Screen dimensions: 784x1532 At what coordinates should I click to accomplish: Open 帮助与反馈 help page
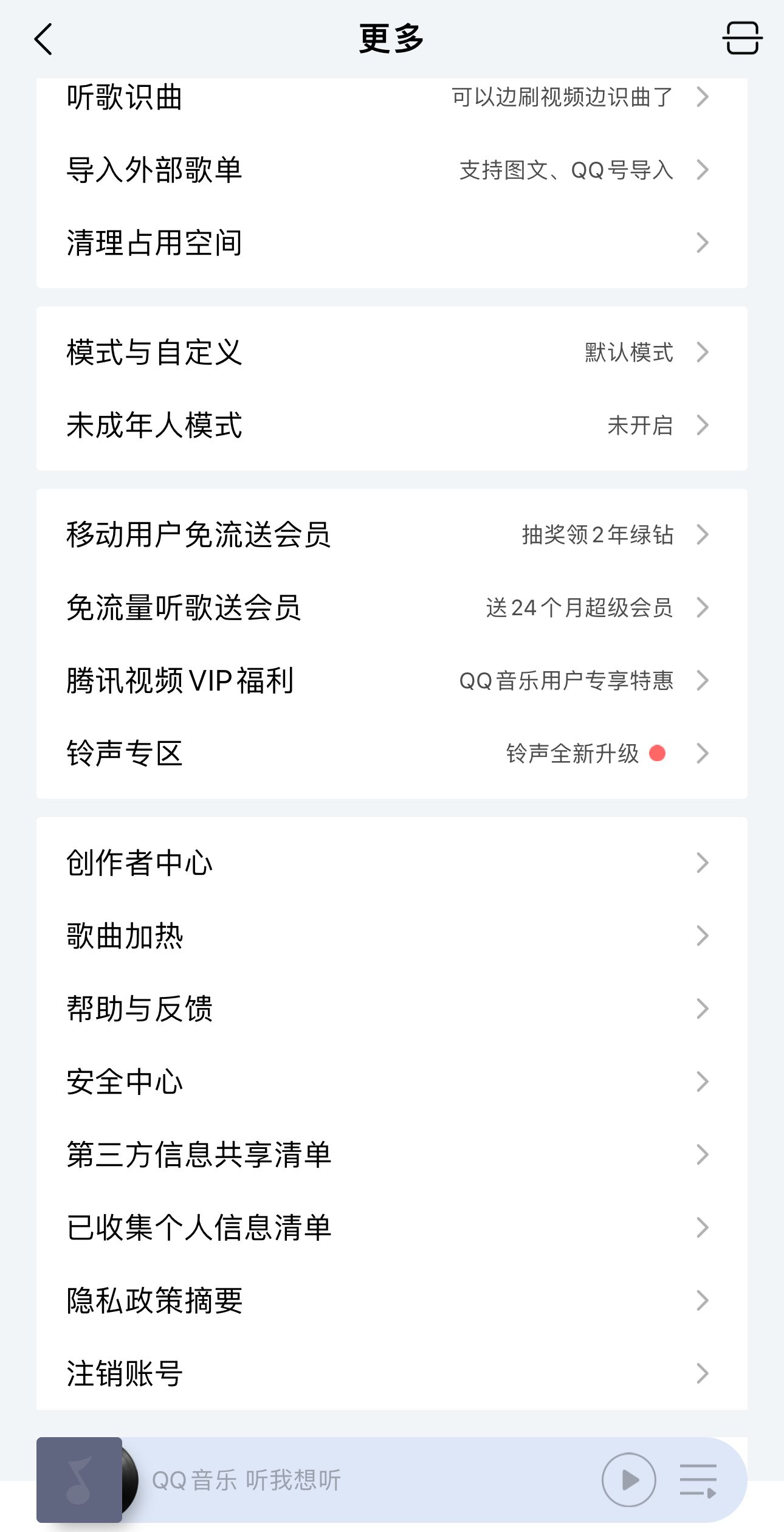(x=392, y=1009)
